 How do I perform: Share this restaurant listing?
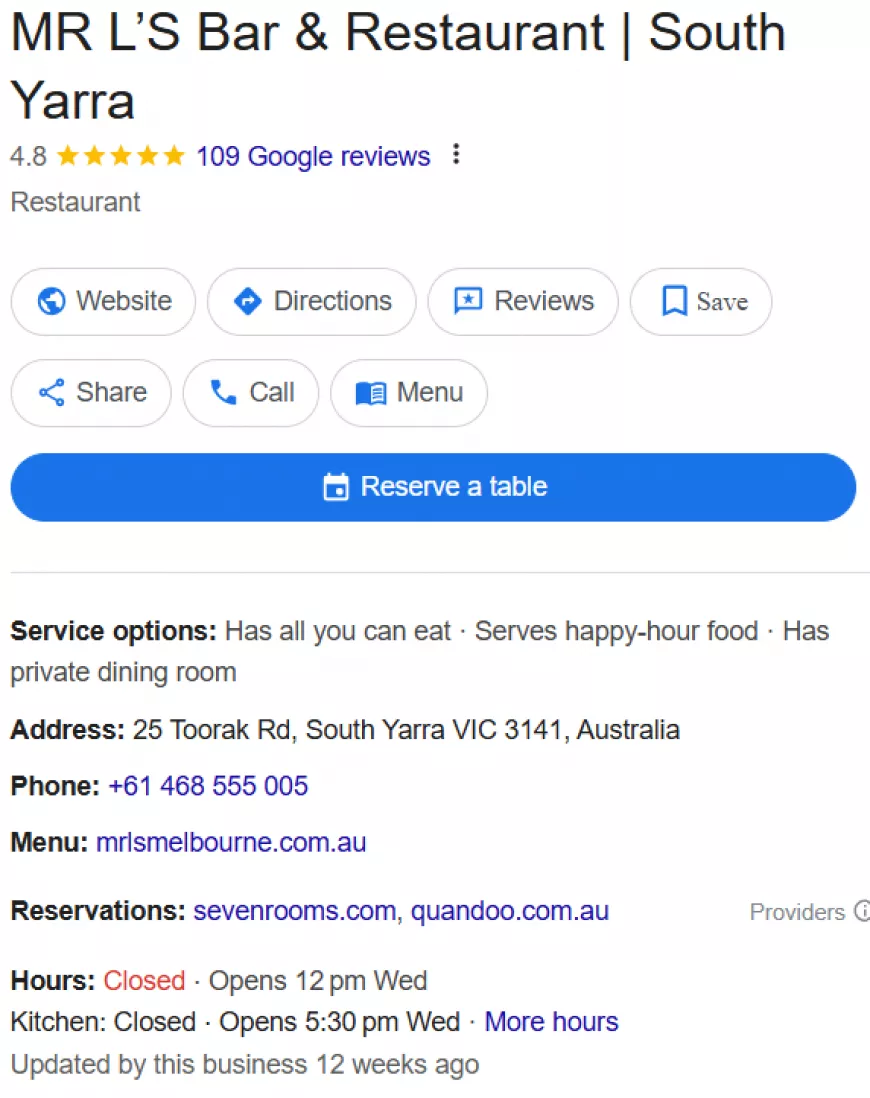click(91, 392)
